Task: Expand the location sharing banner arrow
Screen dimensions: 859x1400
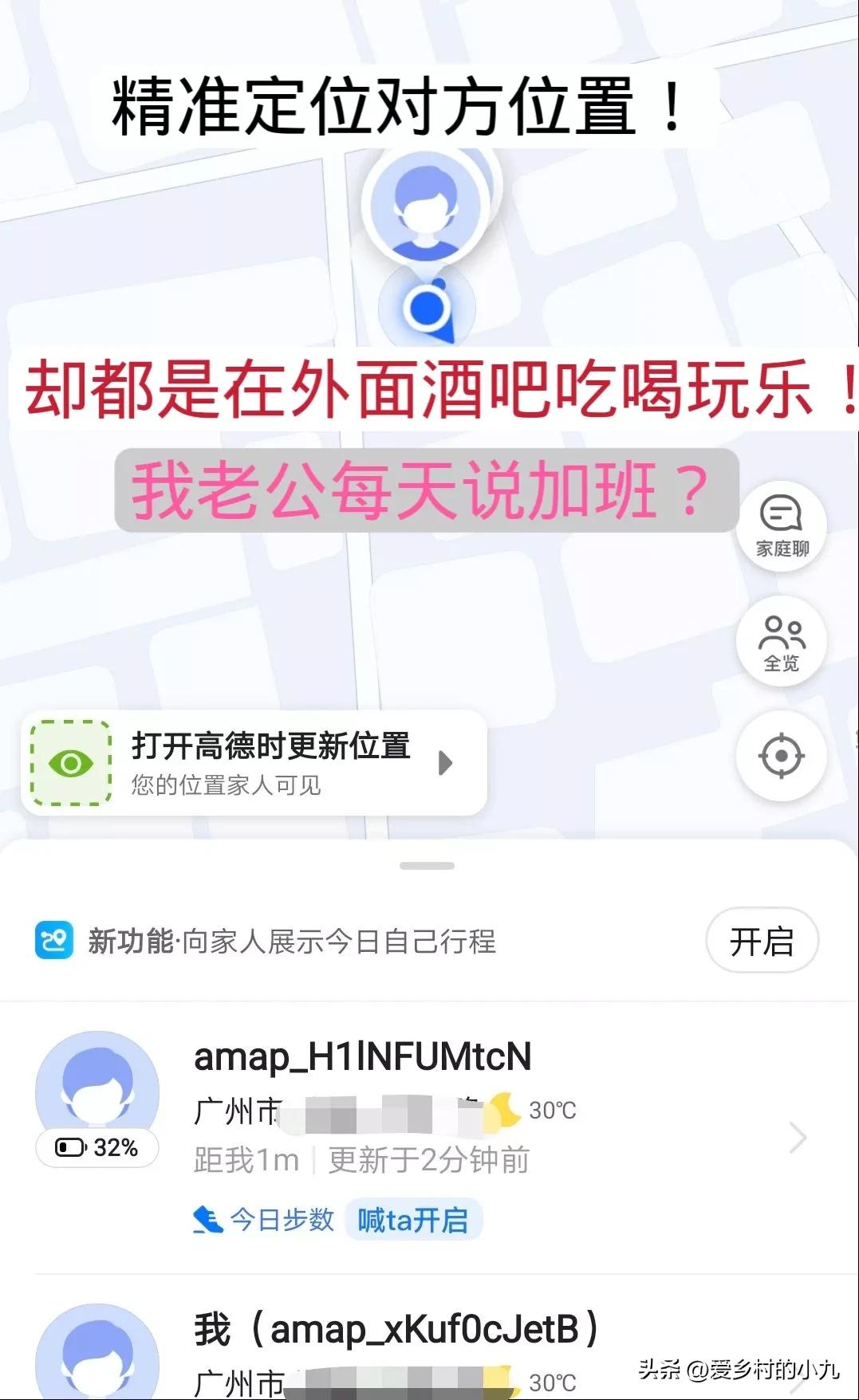Action: pyautogui.click(x=445, y=763)
